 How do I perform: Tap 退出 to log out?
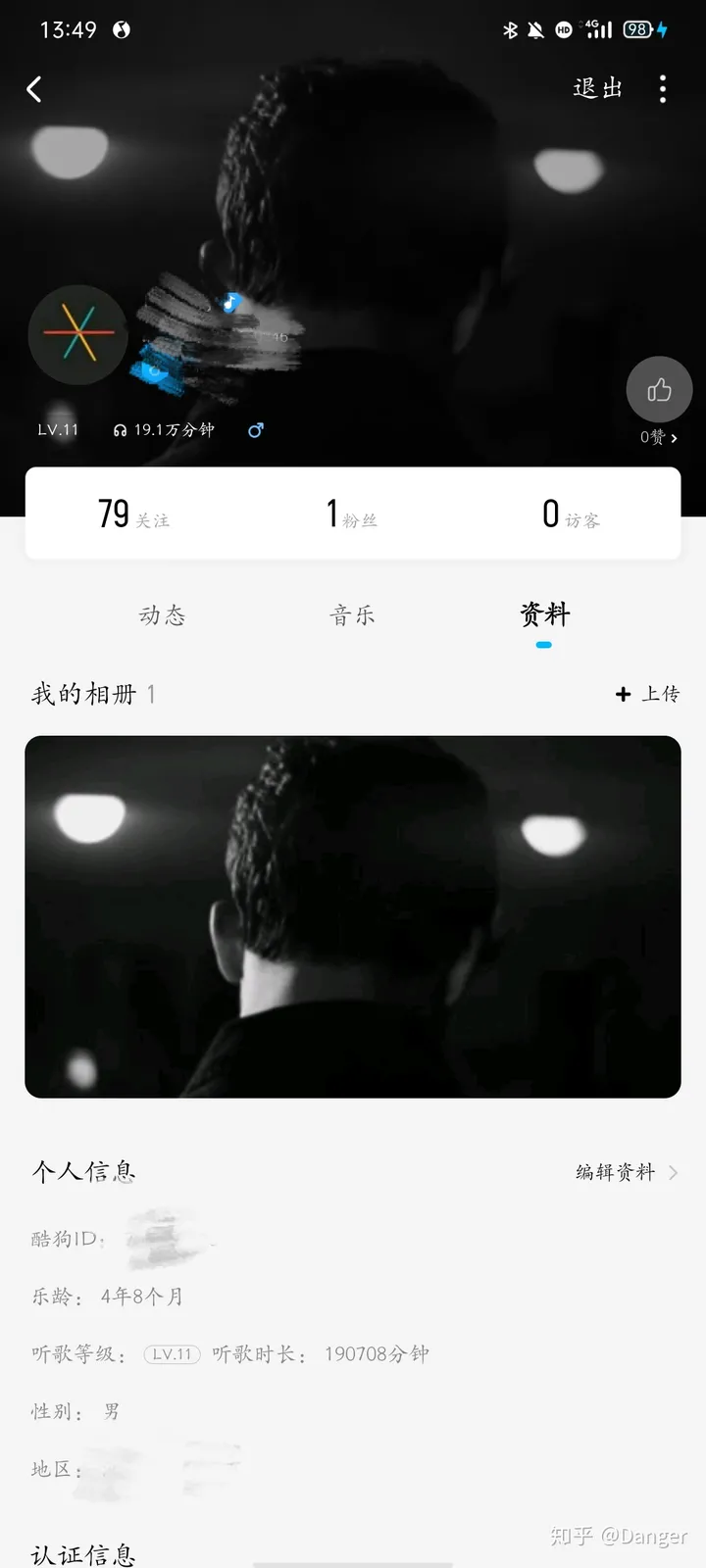[598, 88]
